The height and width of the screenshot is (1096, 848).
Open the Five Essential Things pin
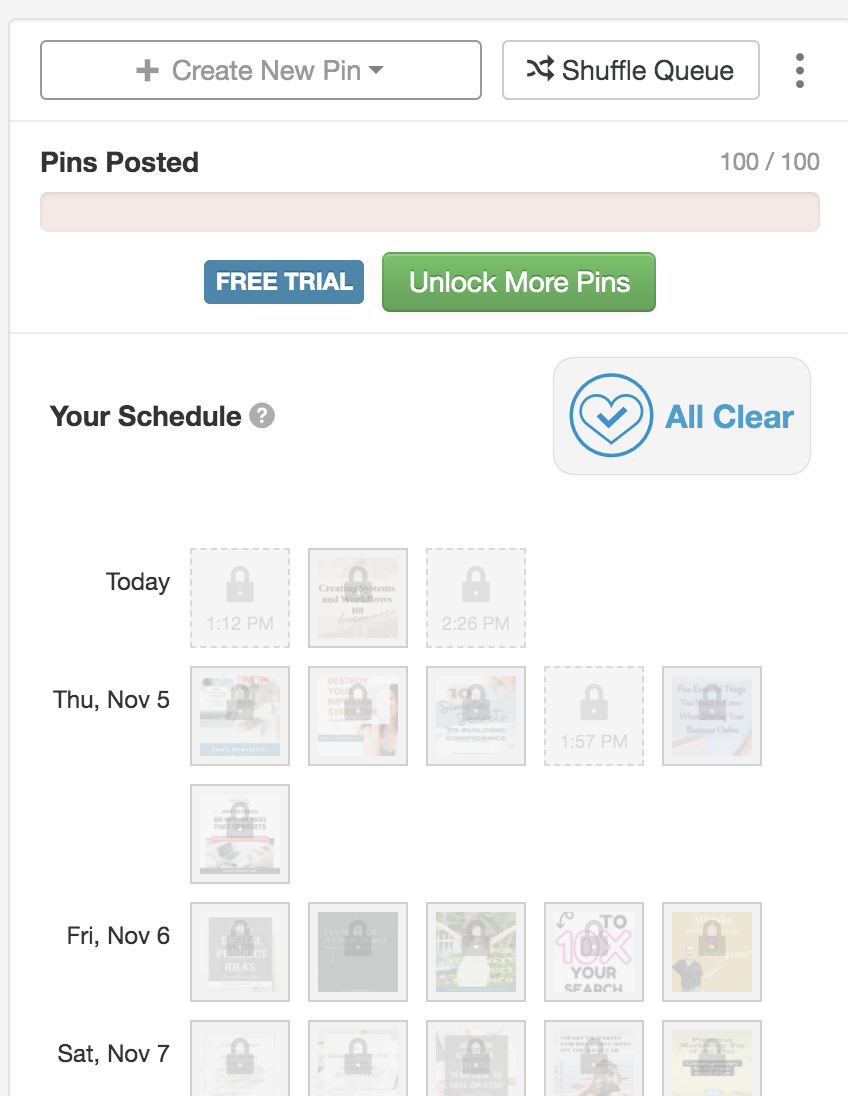point(712,716)
